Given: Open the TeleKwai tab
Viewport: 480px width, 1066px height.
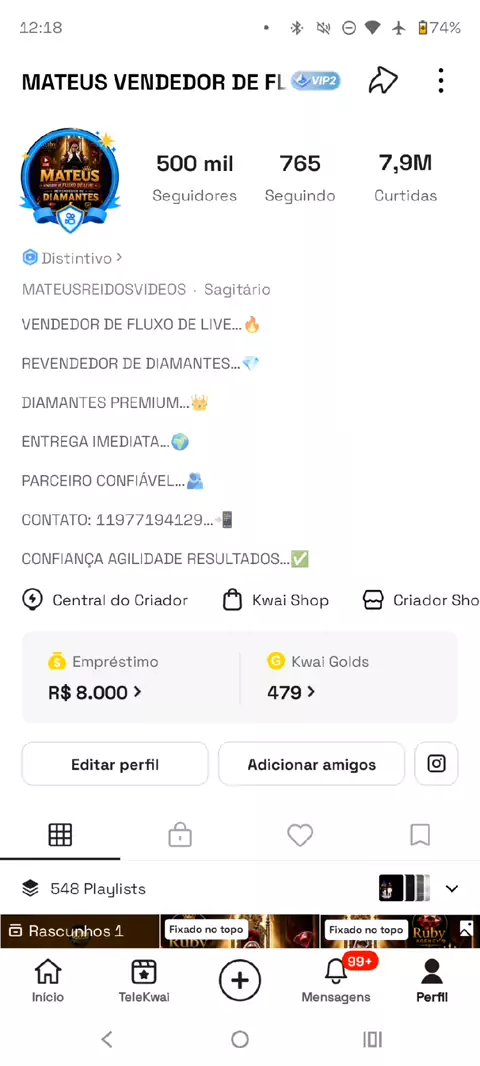Looking at the screenshot, I should (143, 981).
